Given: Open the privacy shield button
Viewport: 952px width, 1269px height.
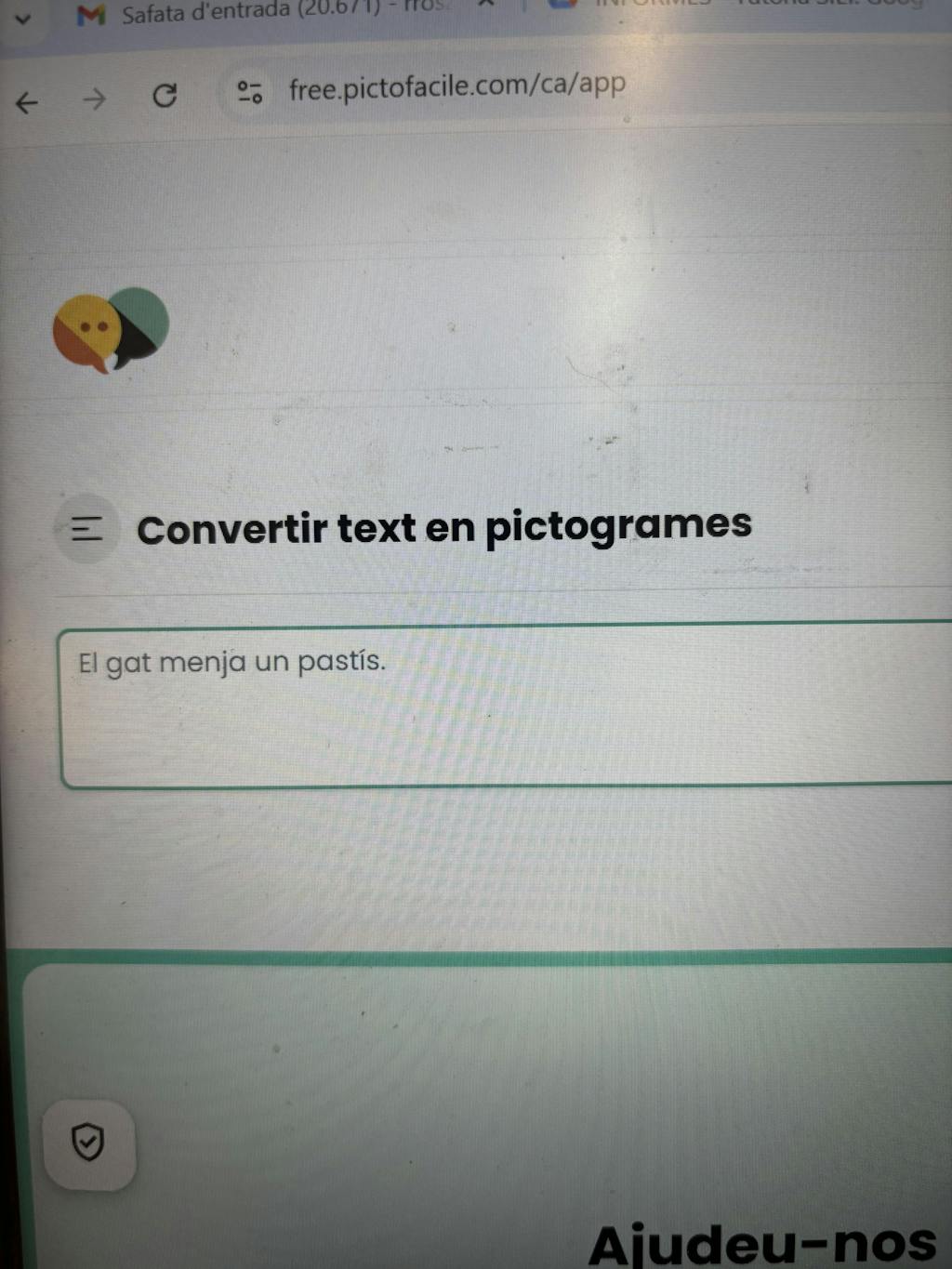Looking at the screenshot, I should click(x=88, y=1143).
